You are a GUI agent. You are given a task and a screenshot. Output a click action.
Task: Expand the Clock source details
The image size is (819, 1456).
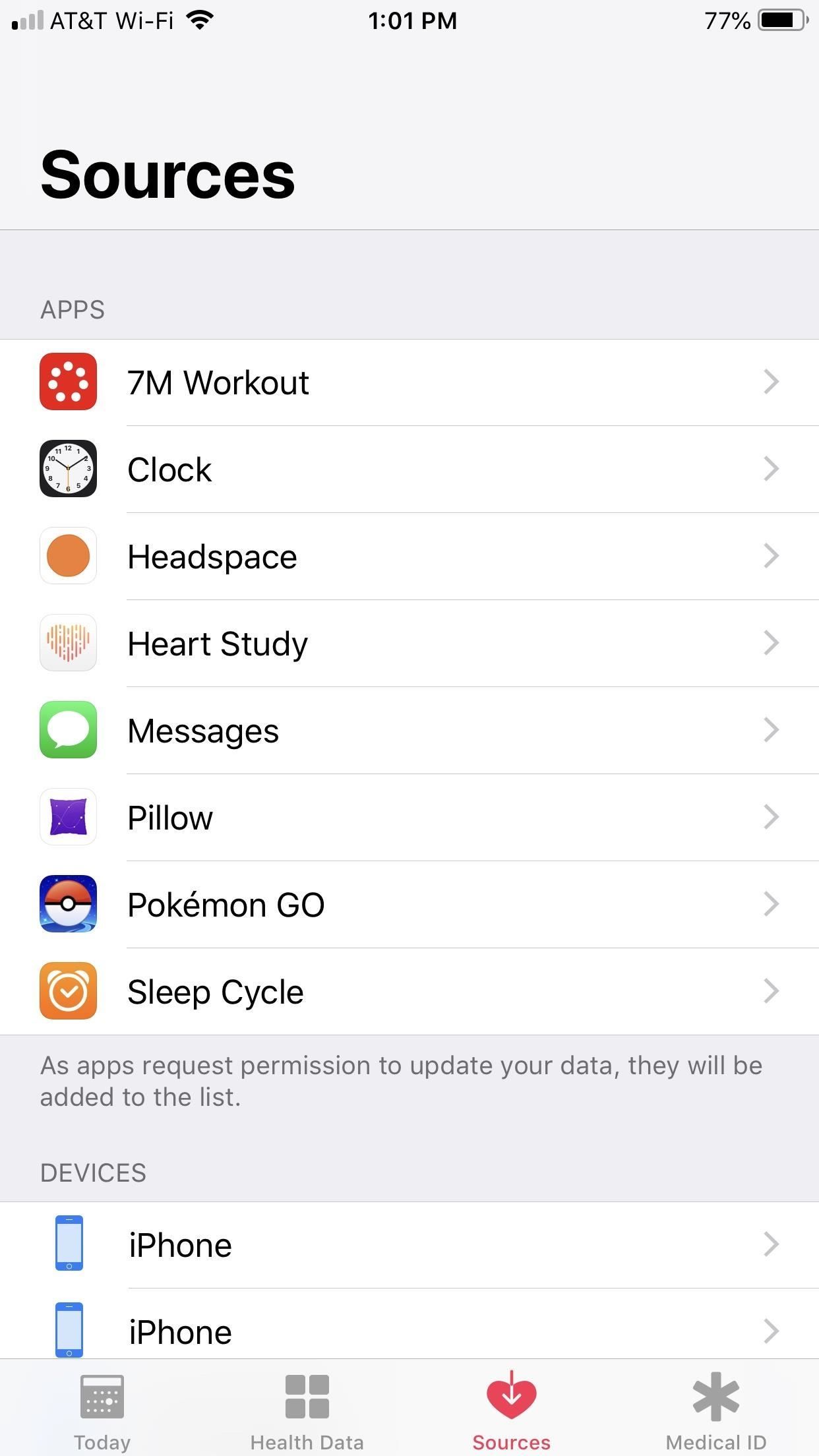[770, 470]
